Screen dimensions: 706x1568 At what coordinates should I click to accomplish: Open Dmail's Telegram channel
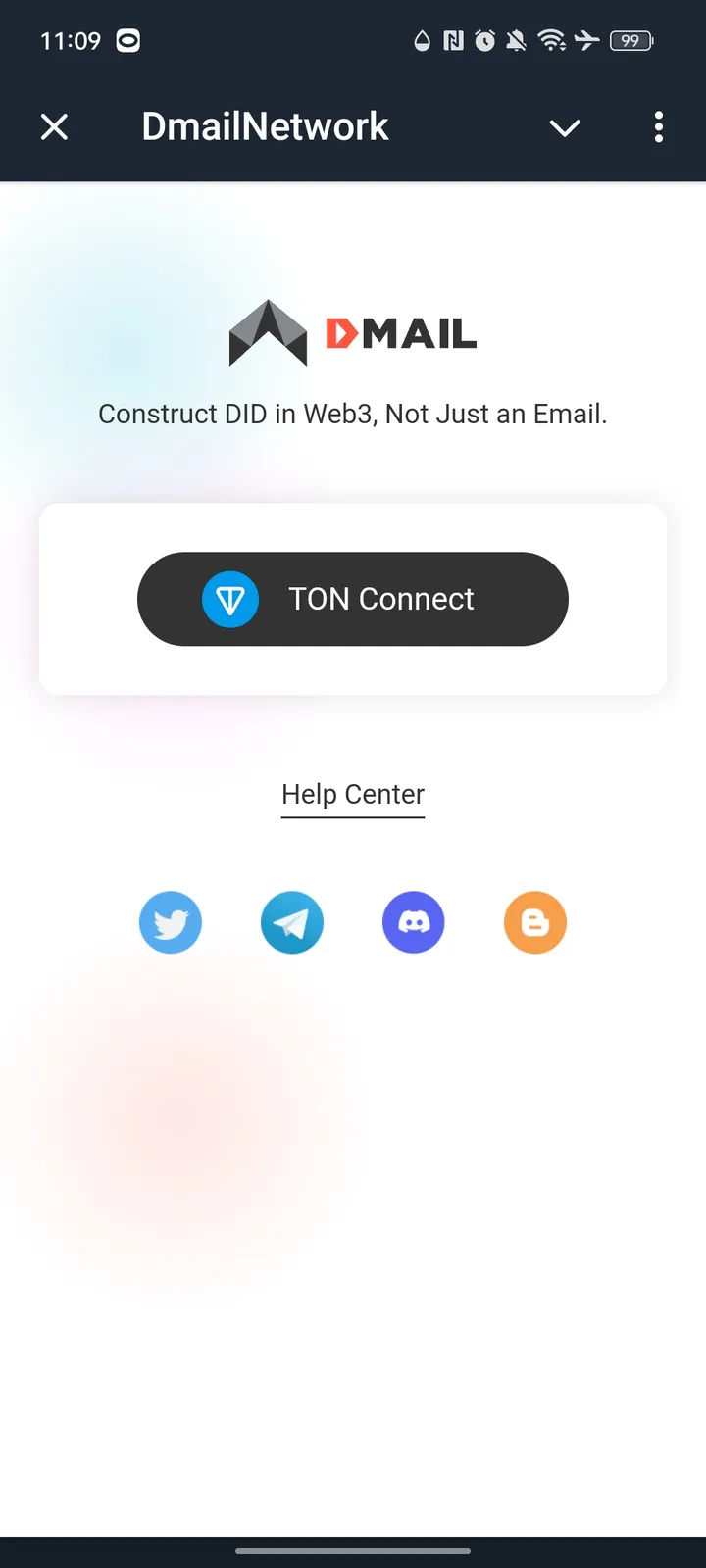292,922
